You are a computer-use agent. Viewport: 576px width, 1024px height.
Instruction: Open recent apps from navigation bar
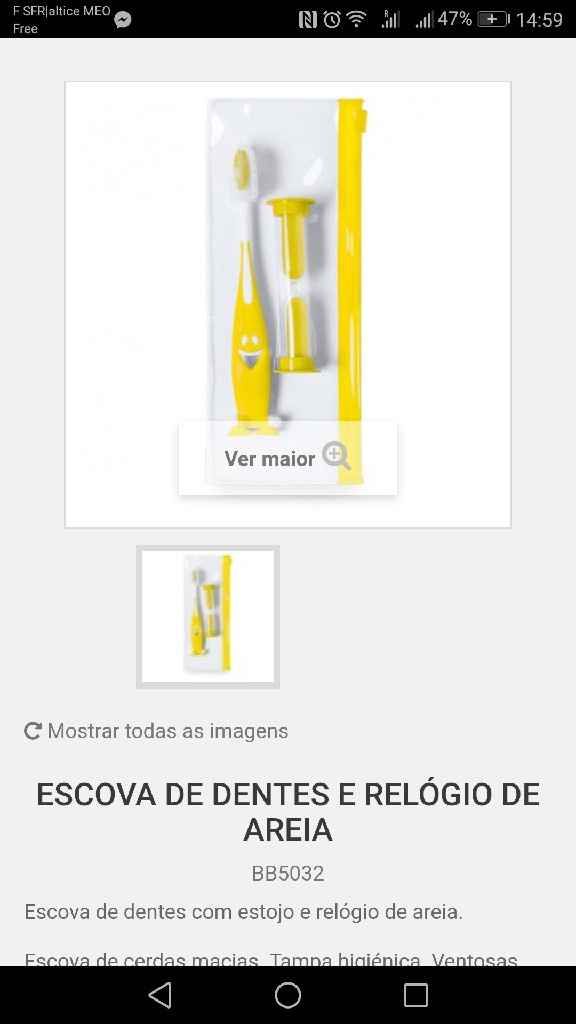(415, 995)
